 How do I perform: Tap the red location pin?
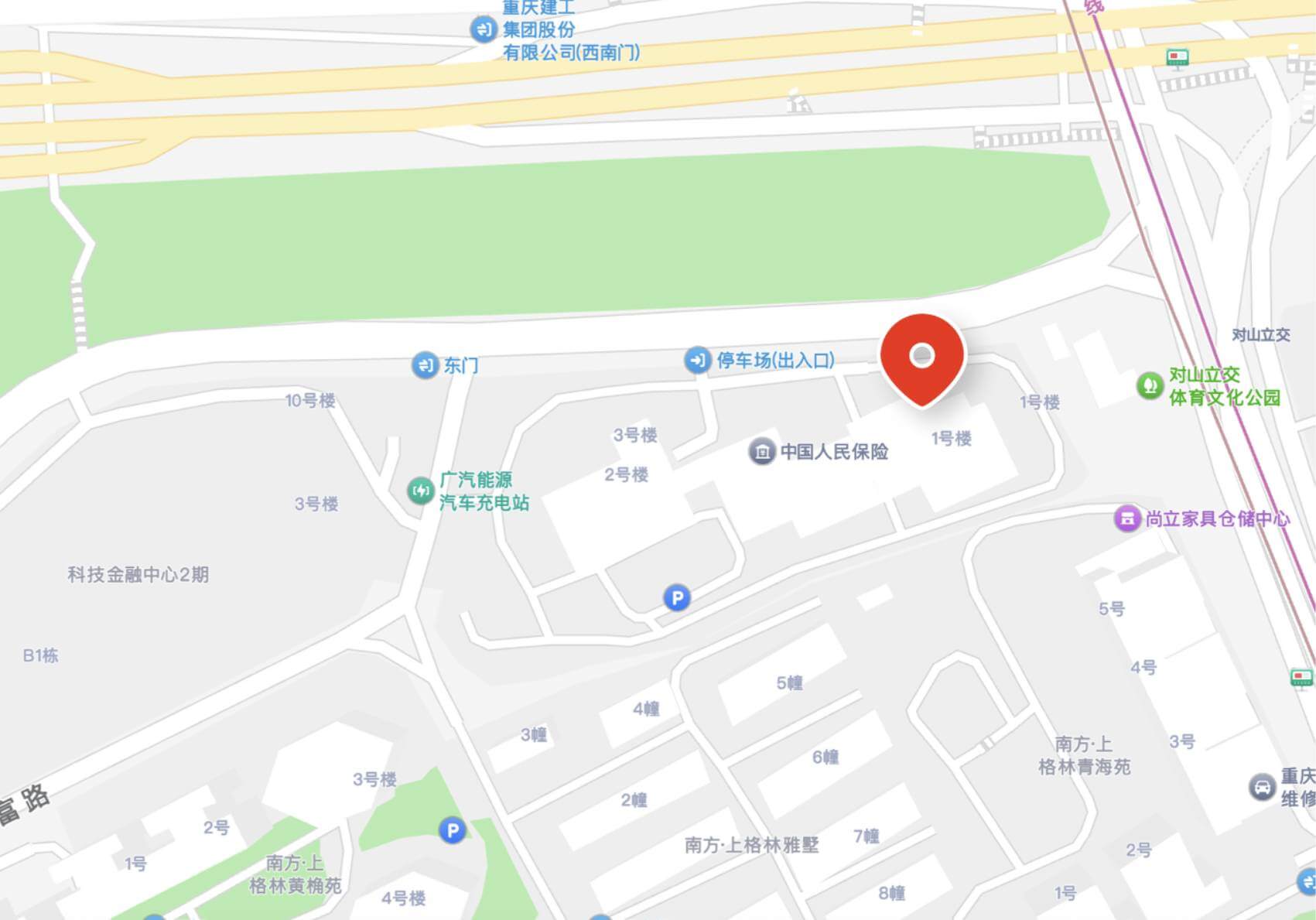click(x=921, y=357)
